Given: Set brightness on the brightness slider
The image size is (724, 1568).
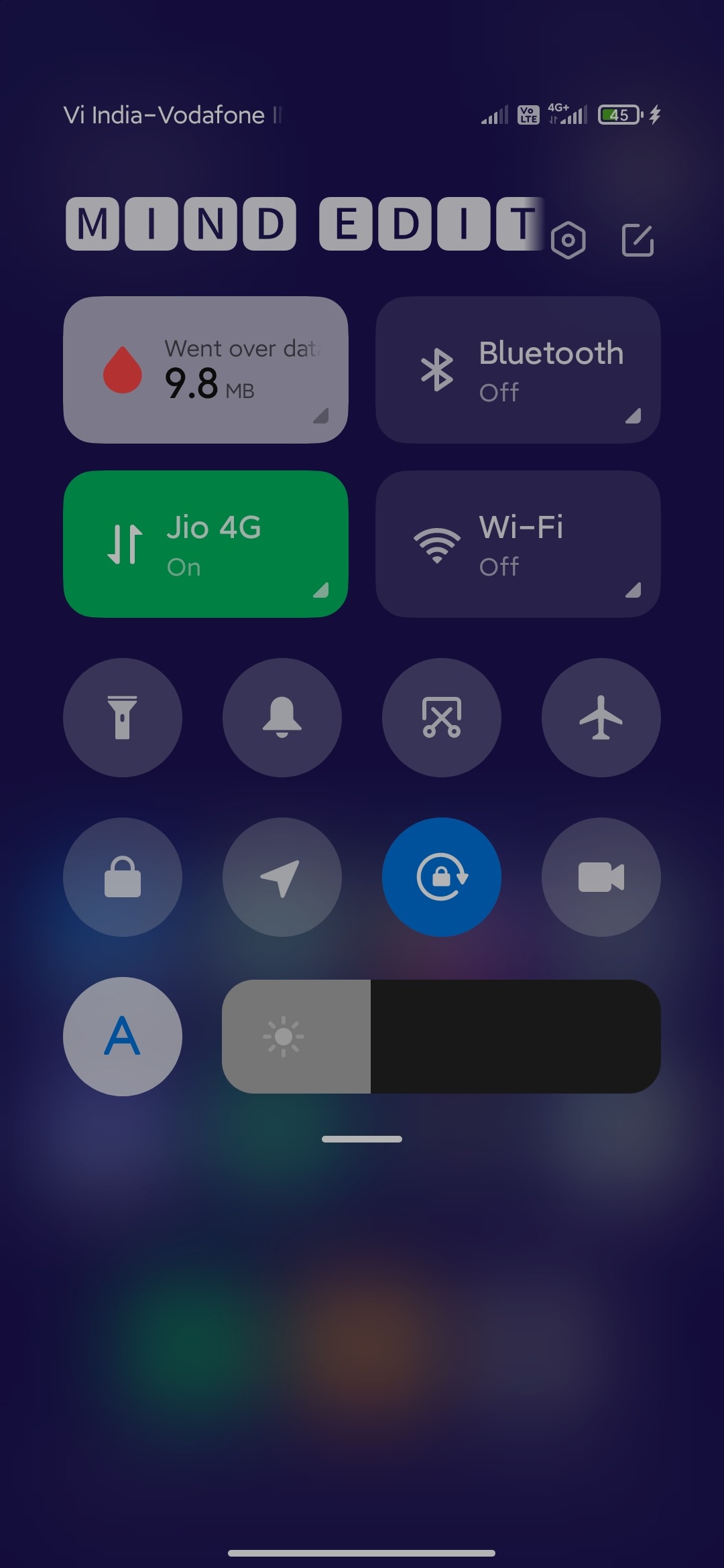Looking at the screenshot, I should click(x=441, y=1037).
